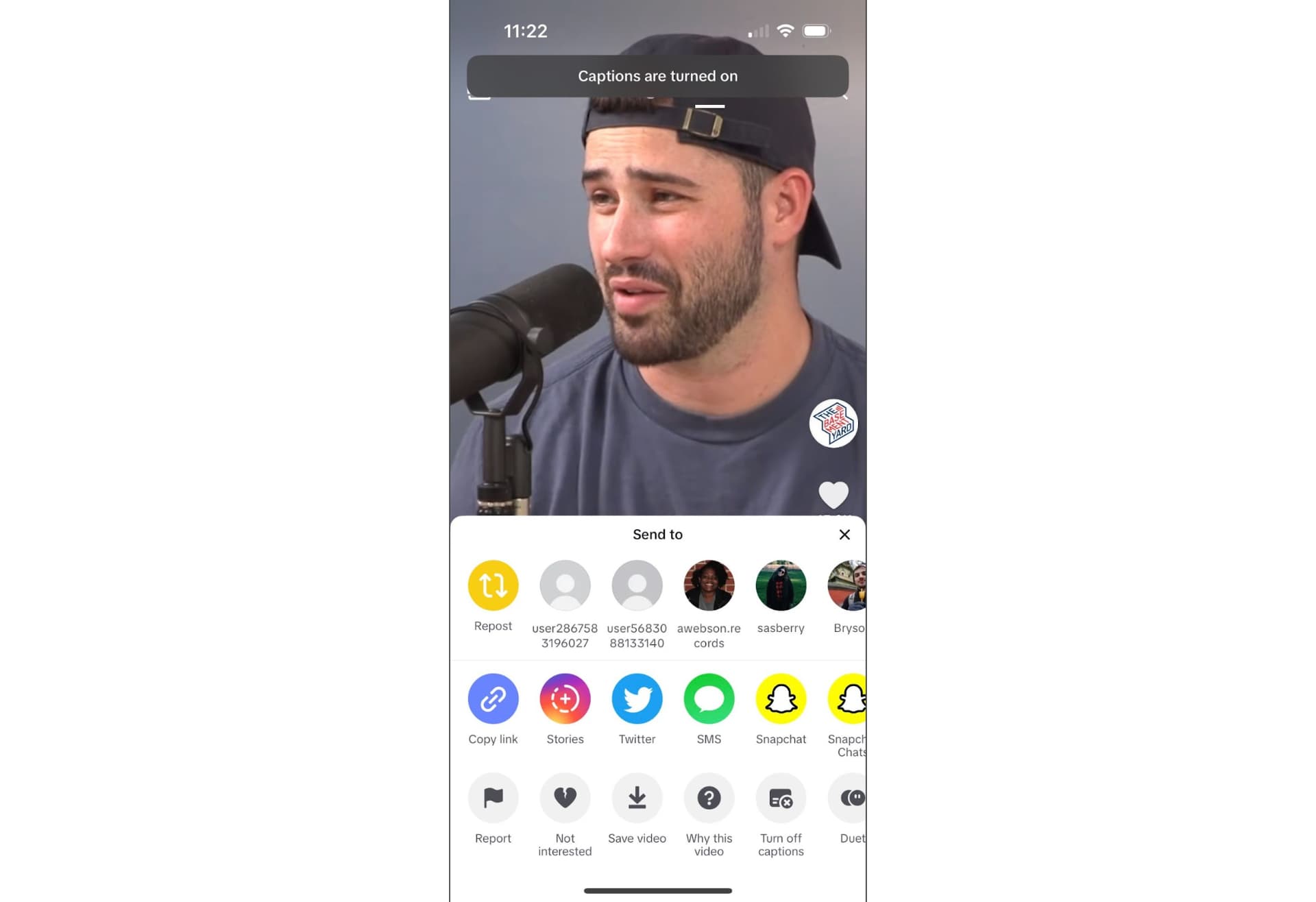The image size is (1316, 902).
Task: Open The Basement Yard profile avatar
Action: pyautogui.click(x=833, y=424)
